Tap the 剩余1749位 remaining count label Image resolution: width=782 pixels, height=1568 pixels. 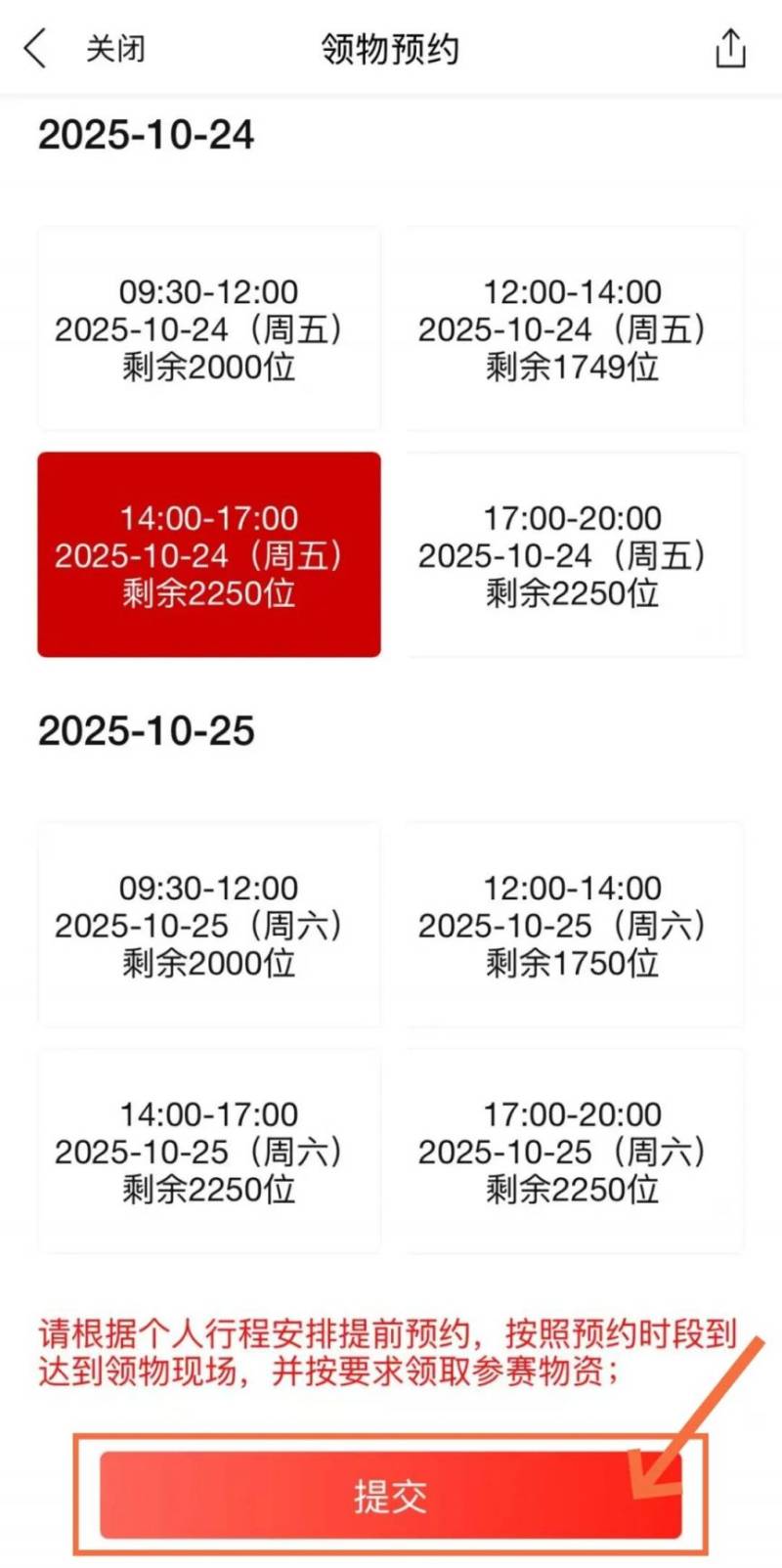pyautogui.click(x=574, y=368)
